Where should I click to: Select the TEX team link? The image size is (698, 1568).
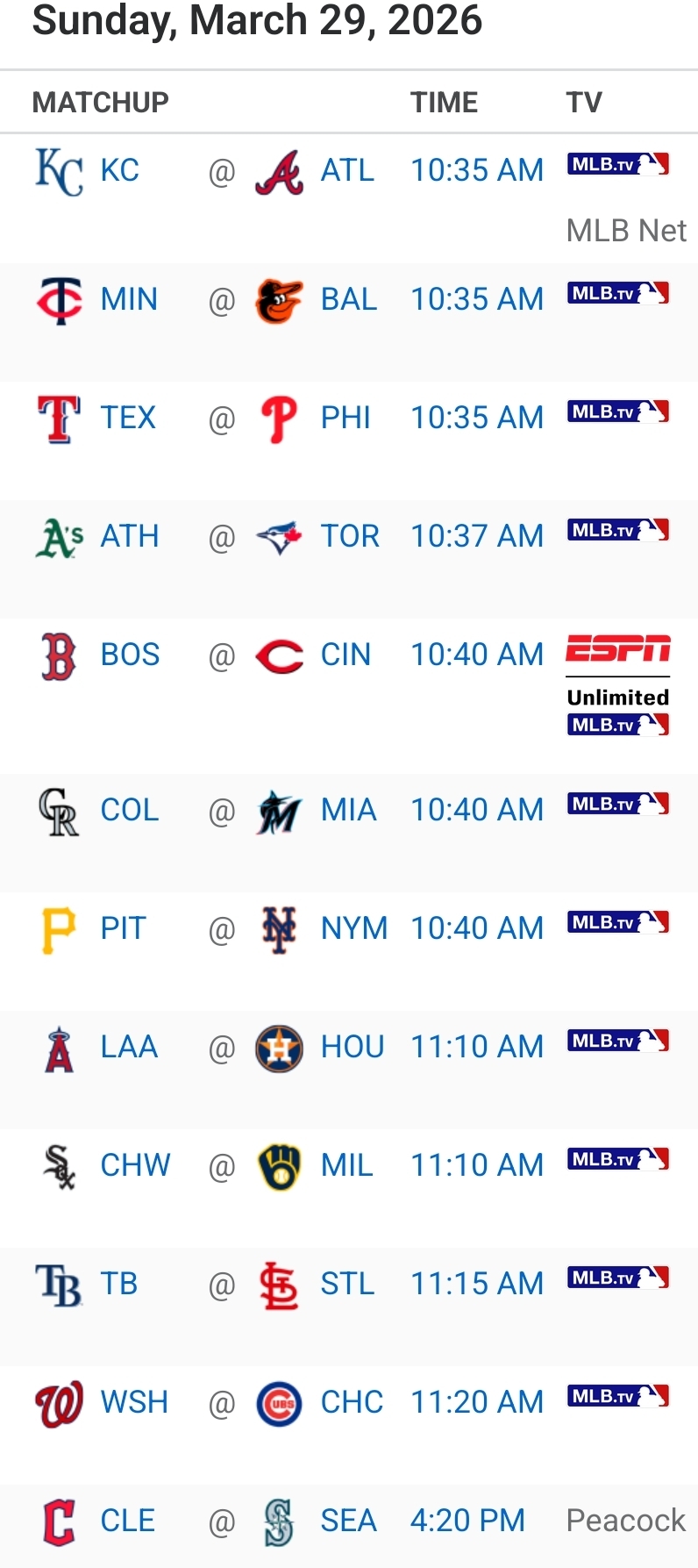pos(128,418)
